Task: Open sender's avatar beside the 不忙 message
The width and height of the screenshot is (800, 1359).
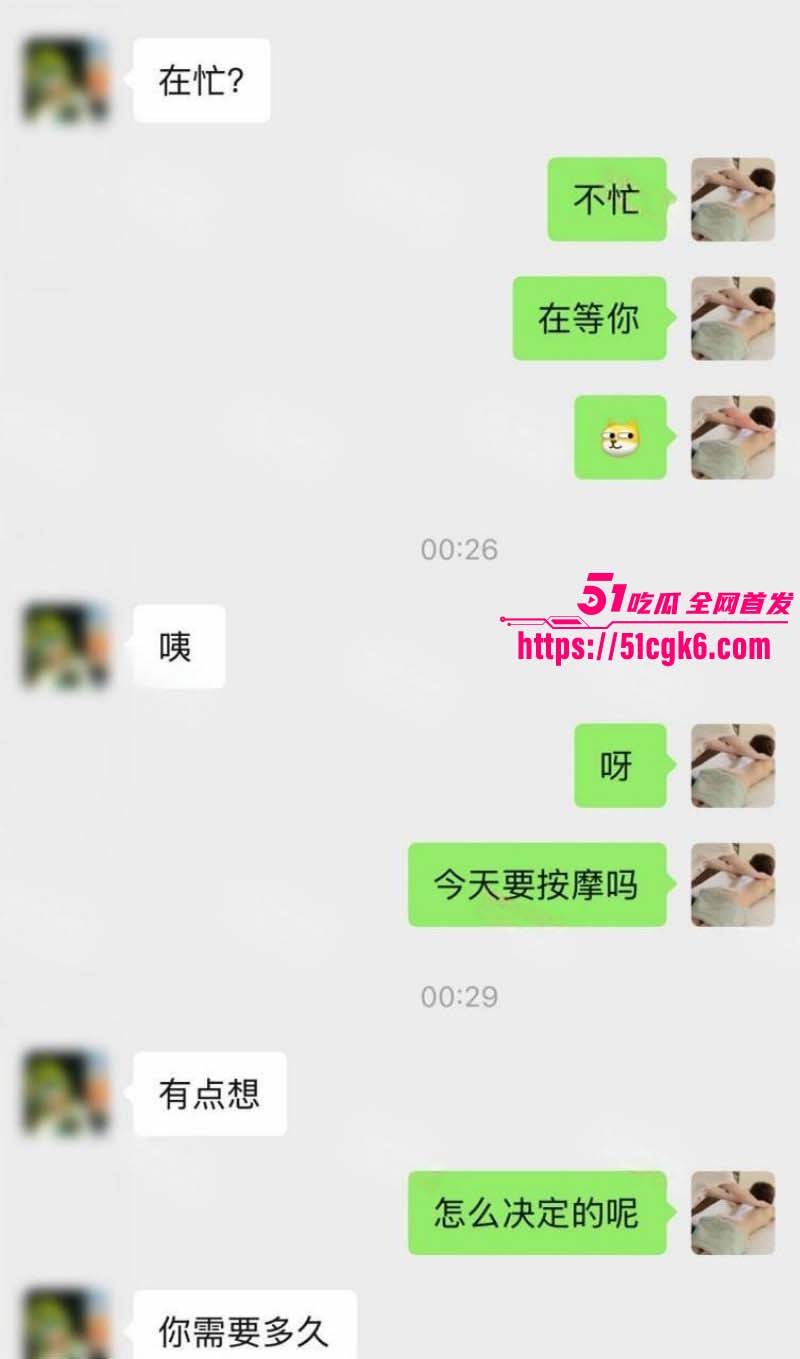Action: [732, 199]
